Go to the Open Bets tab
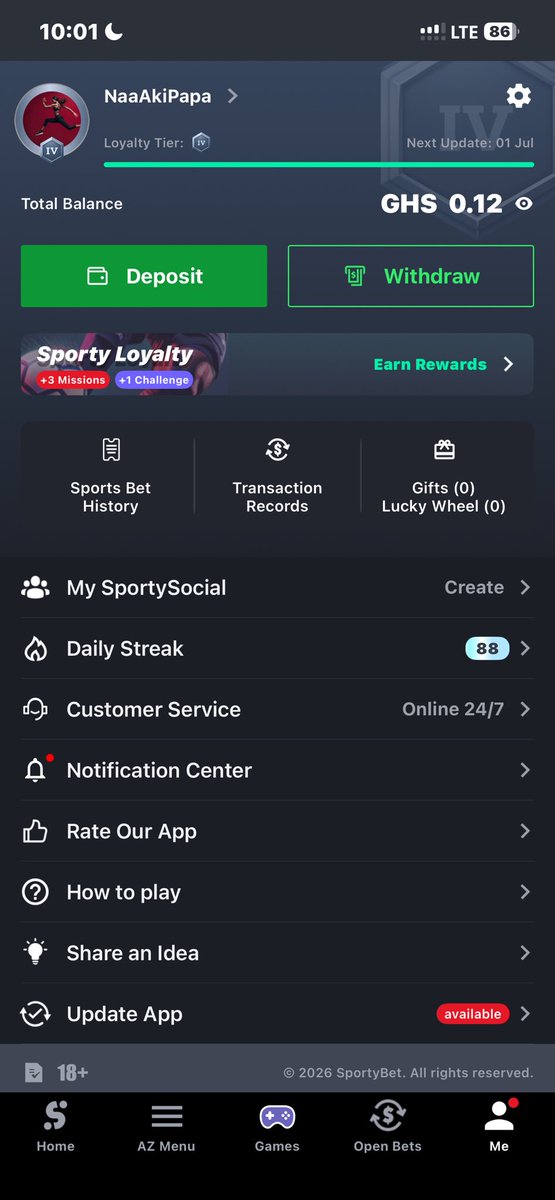 (388, 1127)
